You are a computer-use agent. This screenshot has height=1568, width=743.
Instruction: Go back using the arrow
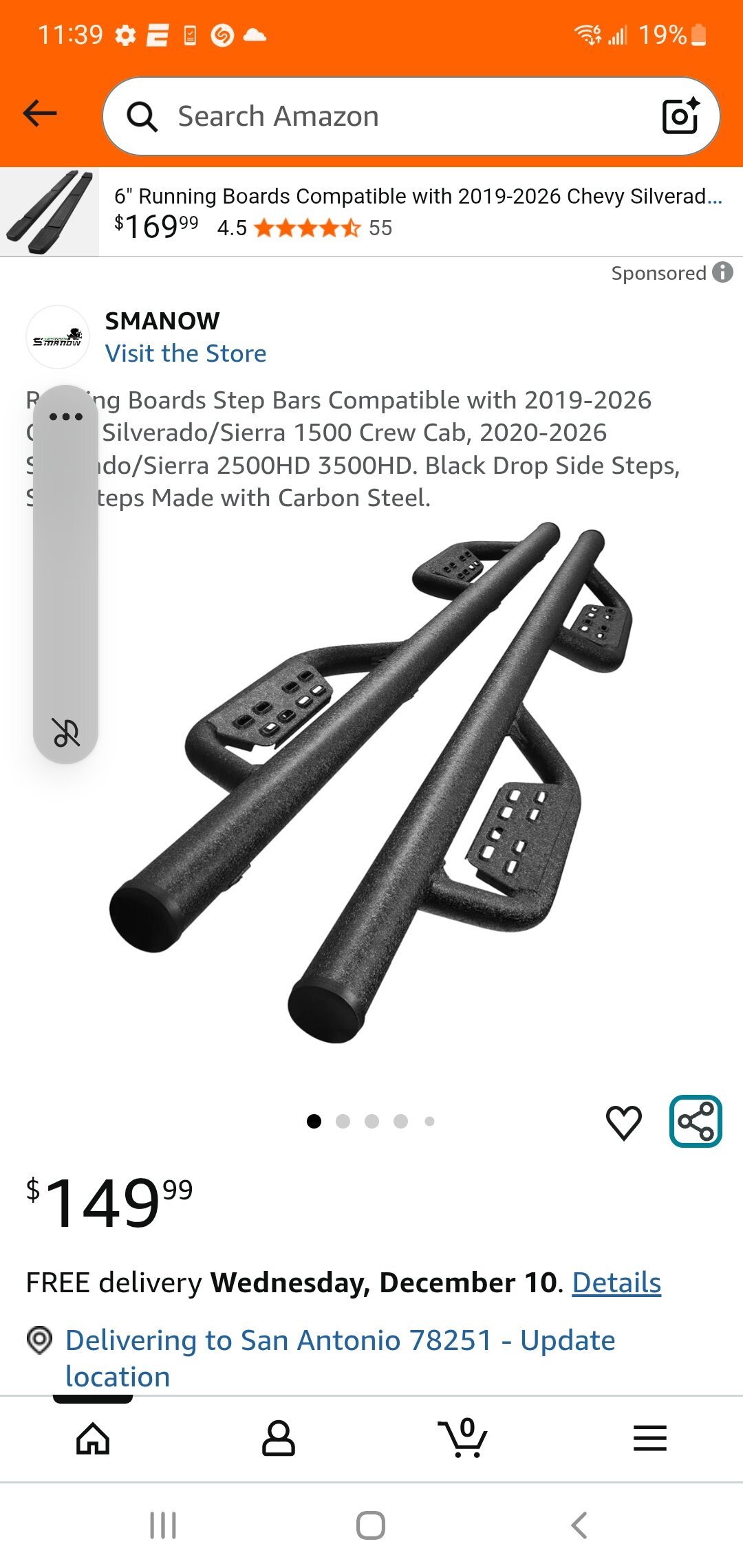click(40, 113)
